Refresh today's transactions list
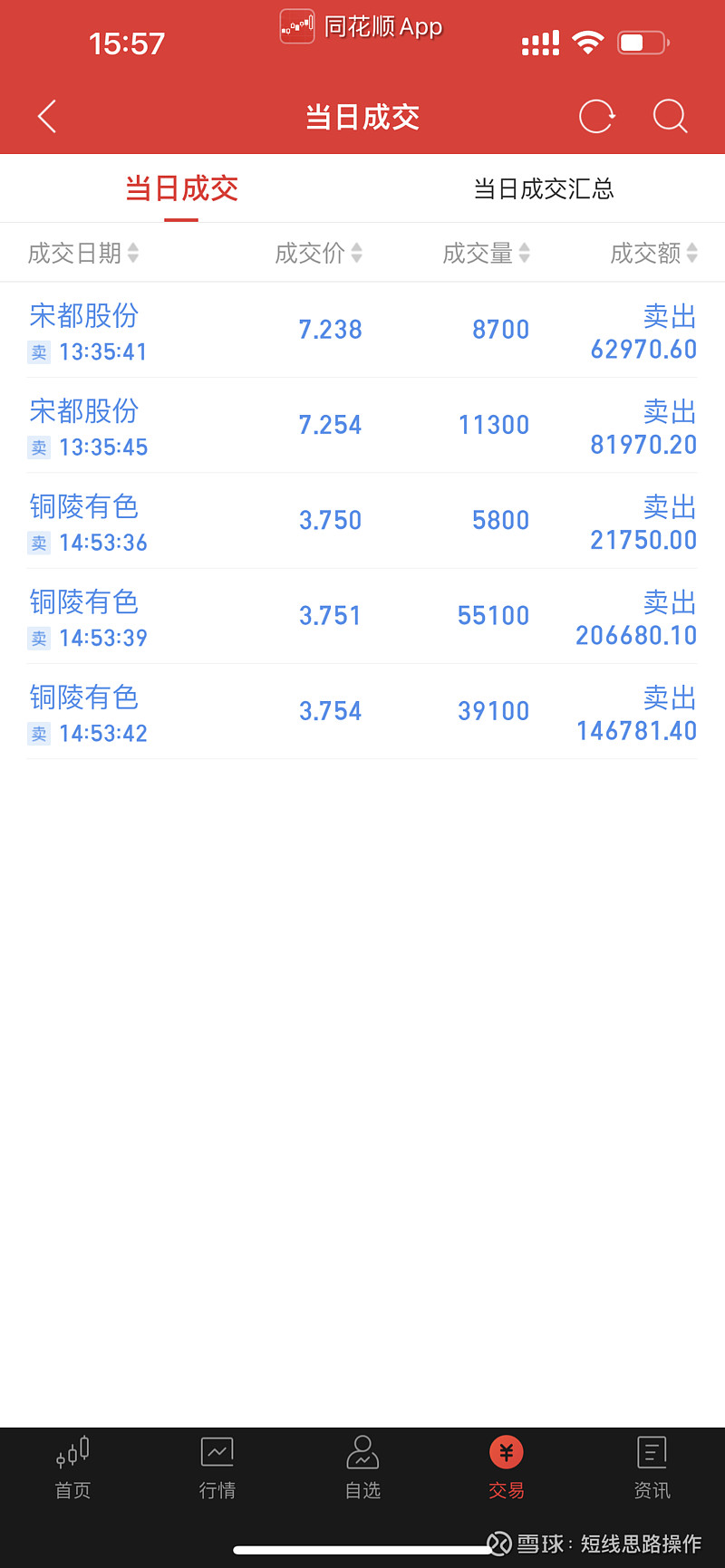725x1568 pixels. 596,117
